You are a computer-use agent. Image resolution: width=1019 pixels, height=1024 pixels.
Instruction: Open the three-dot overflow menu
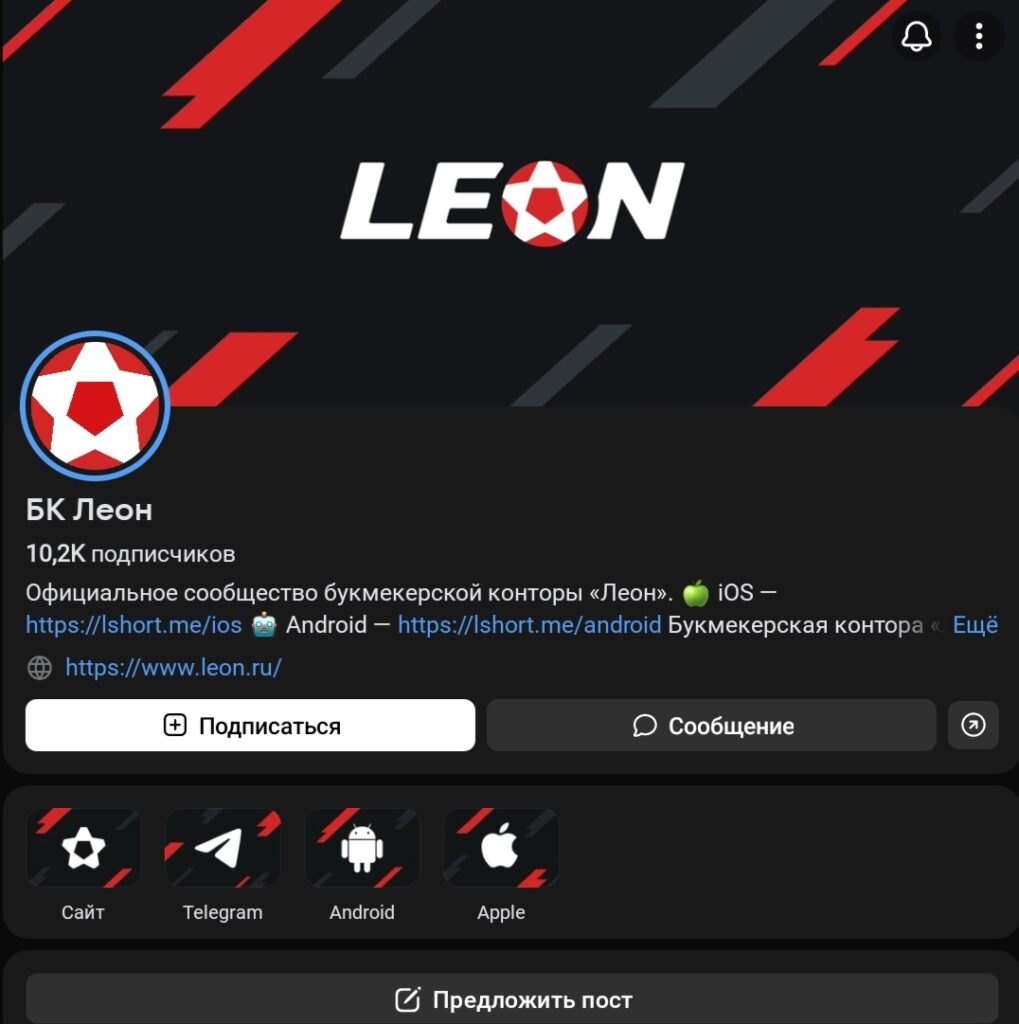click(x=979, y=37)
